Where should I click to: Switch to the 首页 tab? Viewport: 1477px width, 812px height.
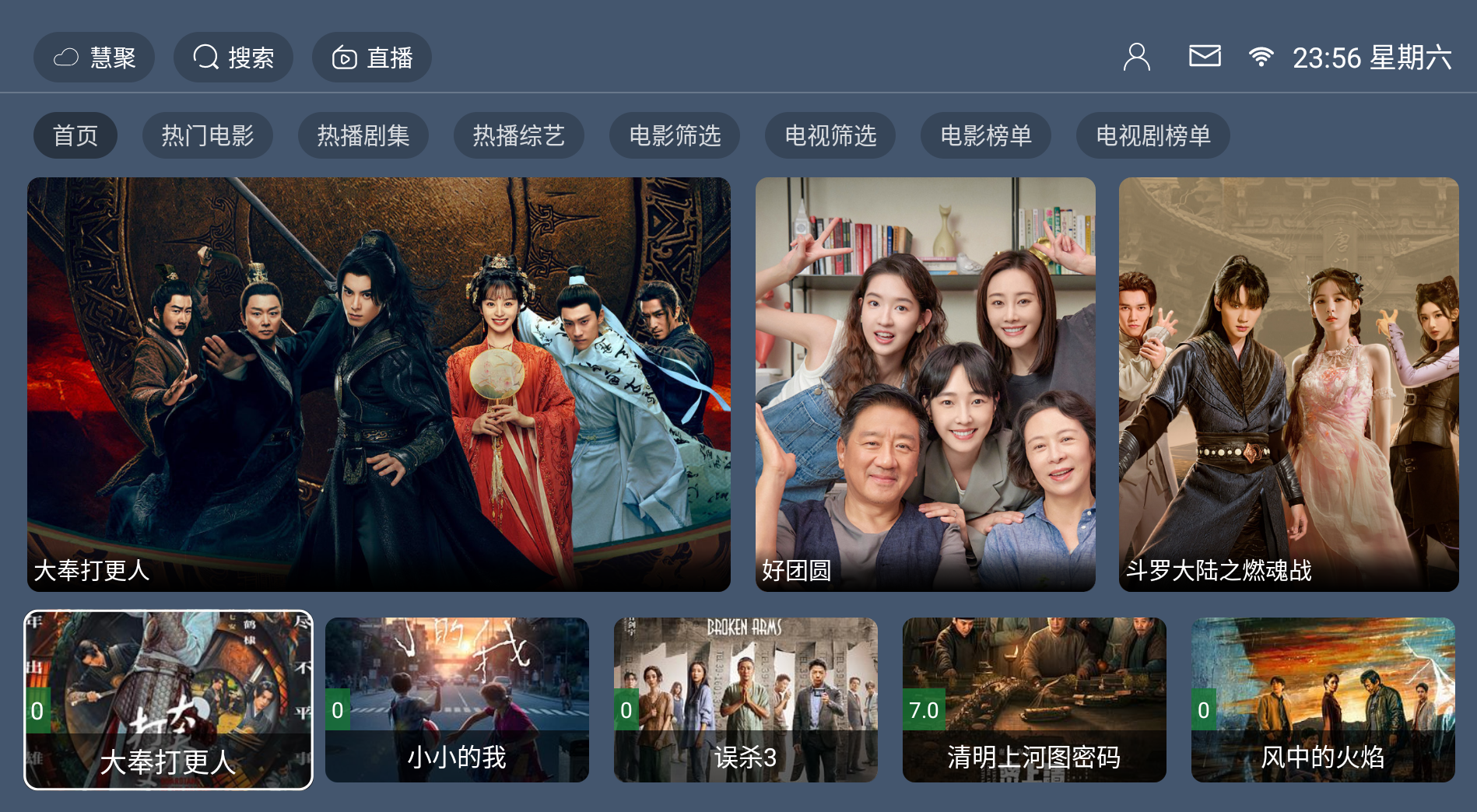tap(75, 135)
